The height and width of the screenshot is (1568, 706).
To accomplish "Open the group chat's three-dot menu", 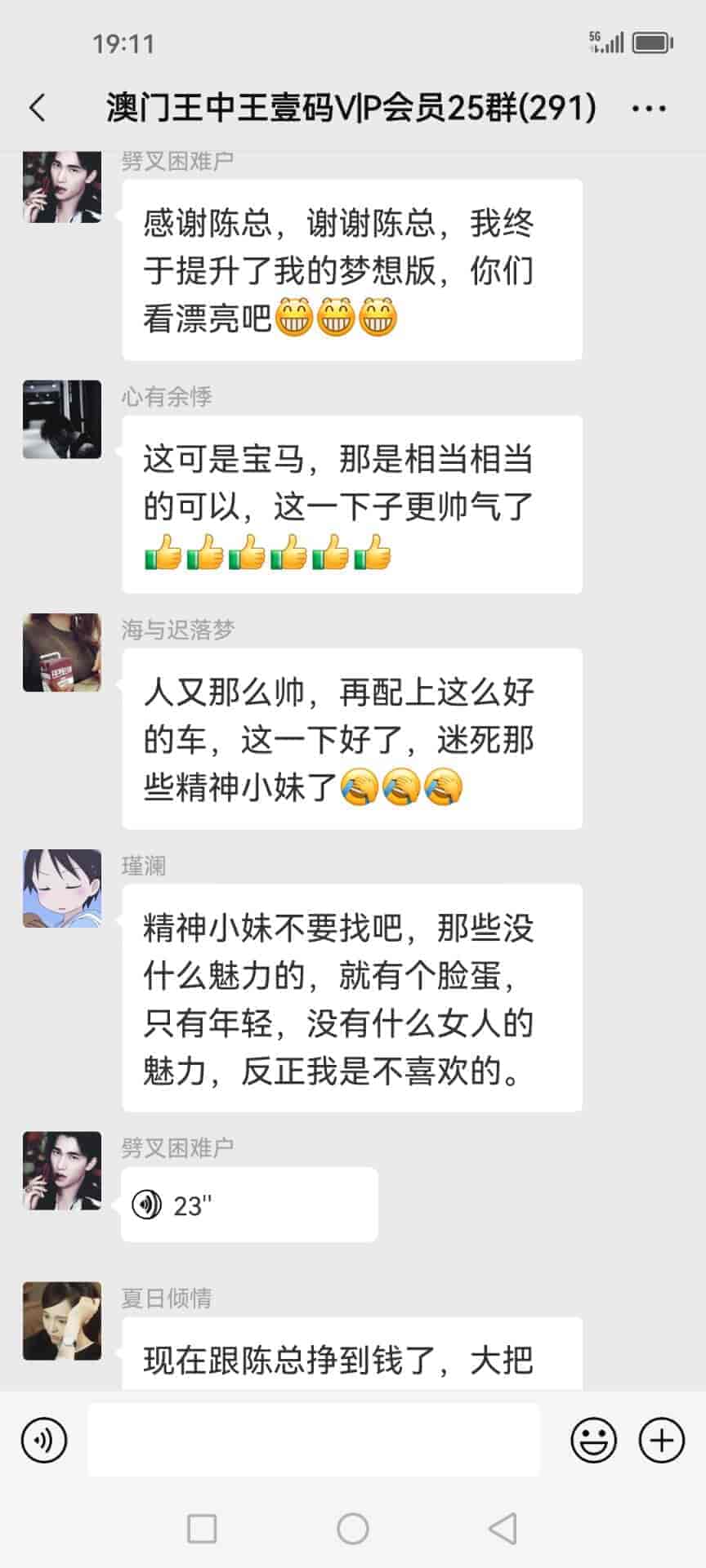I will click(650, 108).
